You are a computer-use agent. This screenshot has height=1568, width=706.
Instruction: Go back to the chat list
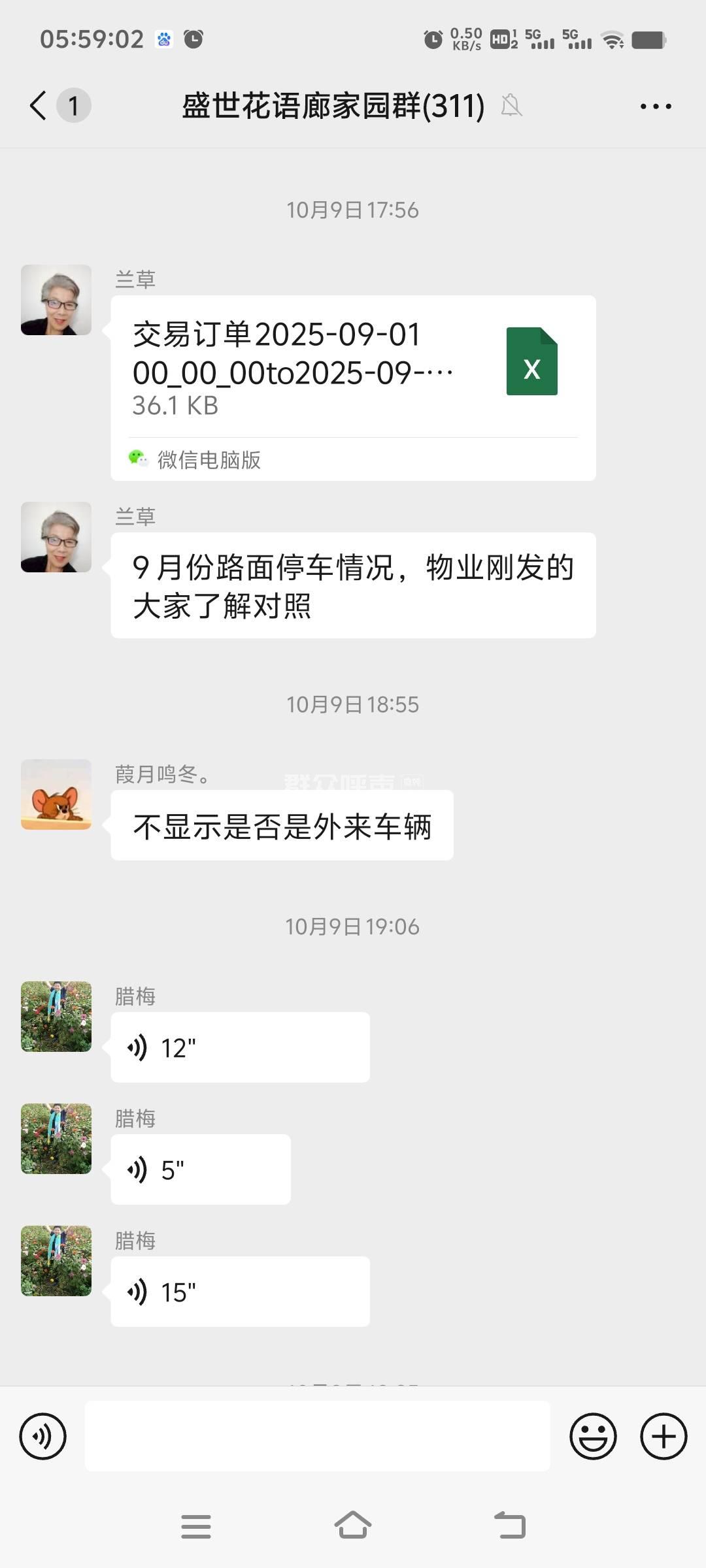point(39,105)
